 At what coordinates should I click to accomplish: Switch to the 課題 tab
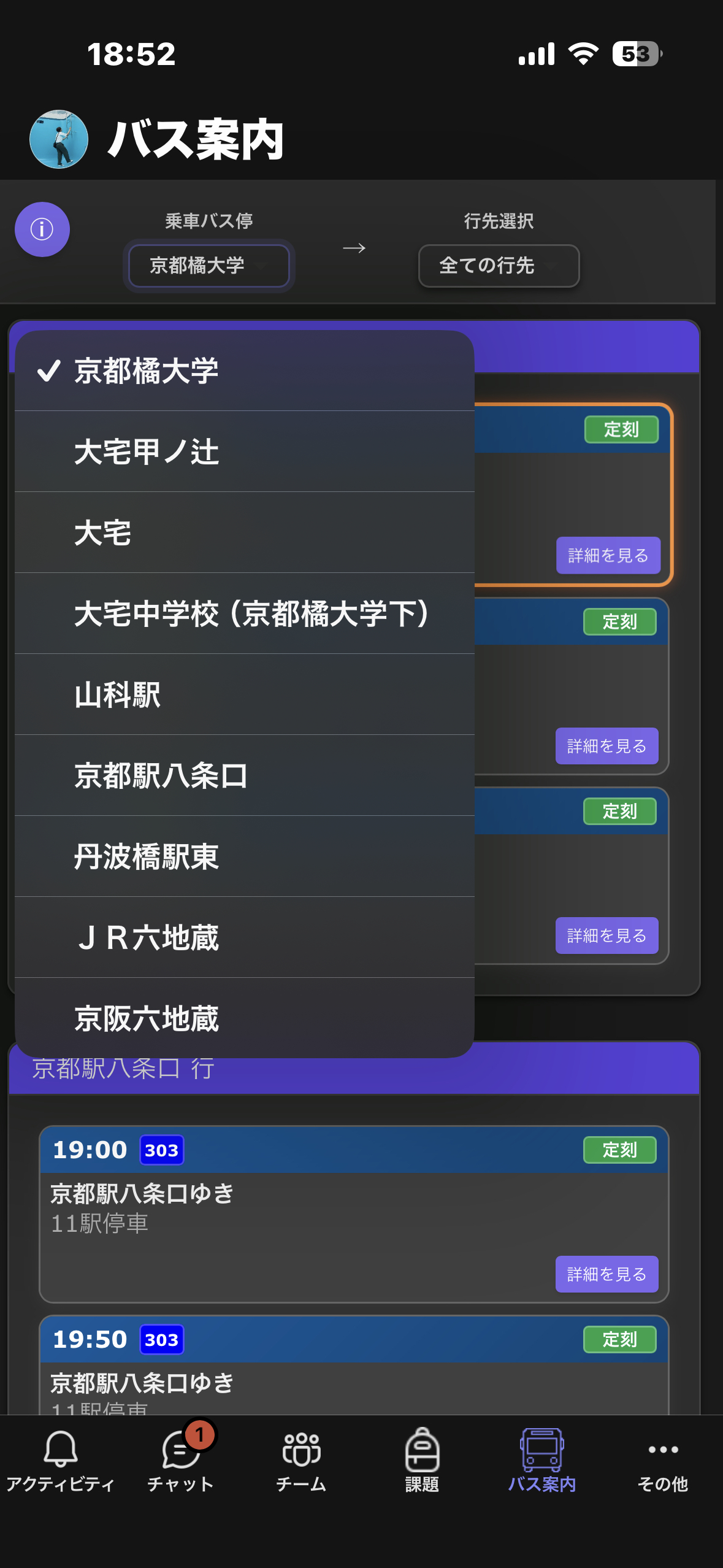pos(422,1459)
